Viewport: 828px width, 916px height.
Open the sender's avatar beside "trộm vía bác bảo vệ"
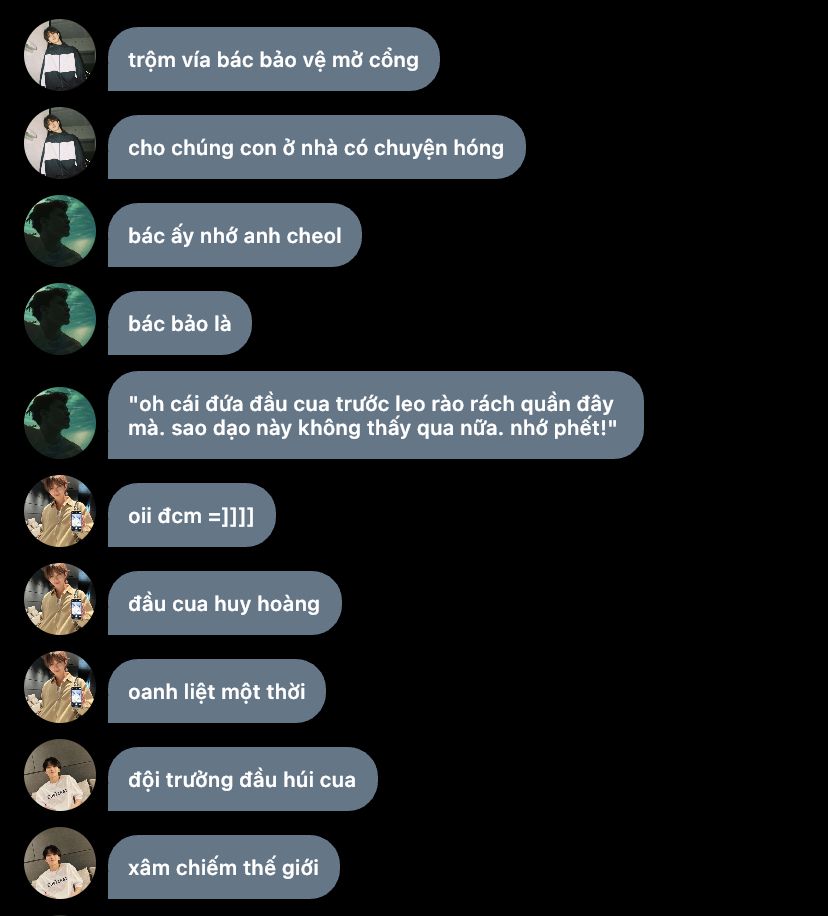coord(60,55)
